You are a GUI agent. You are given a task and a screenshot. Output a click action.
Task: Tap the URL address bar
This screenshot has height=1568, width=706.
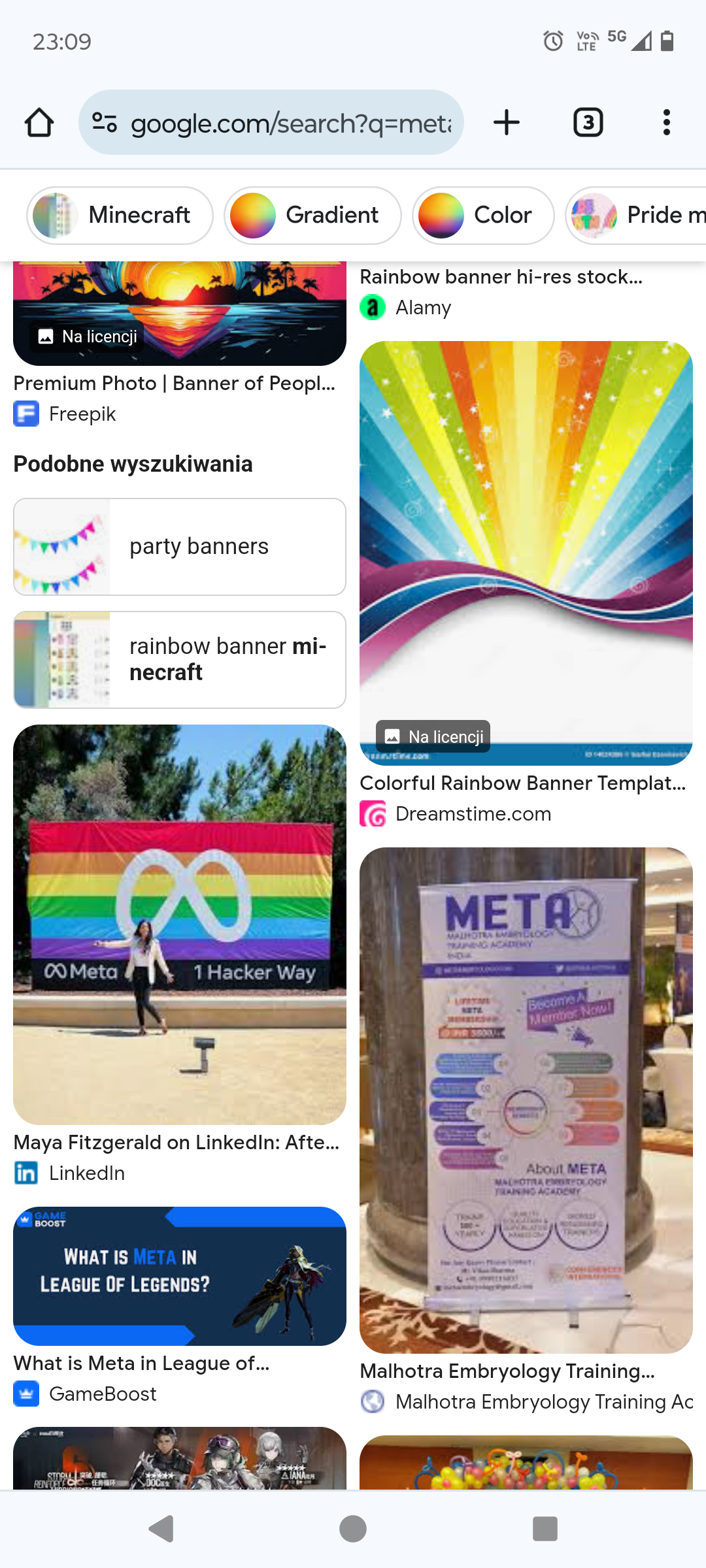click(x=271, y=123)
